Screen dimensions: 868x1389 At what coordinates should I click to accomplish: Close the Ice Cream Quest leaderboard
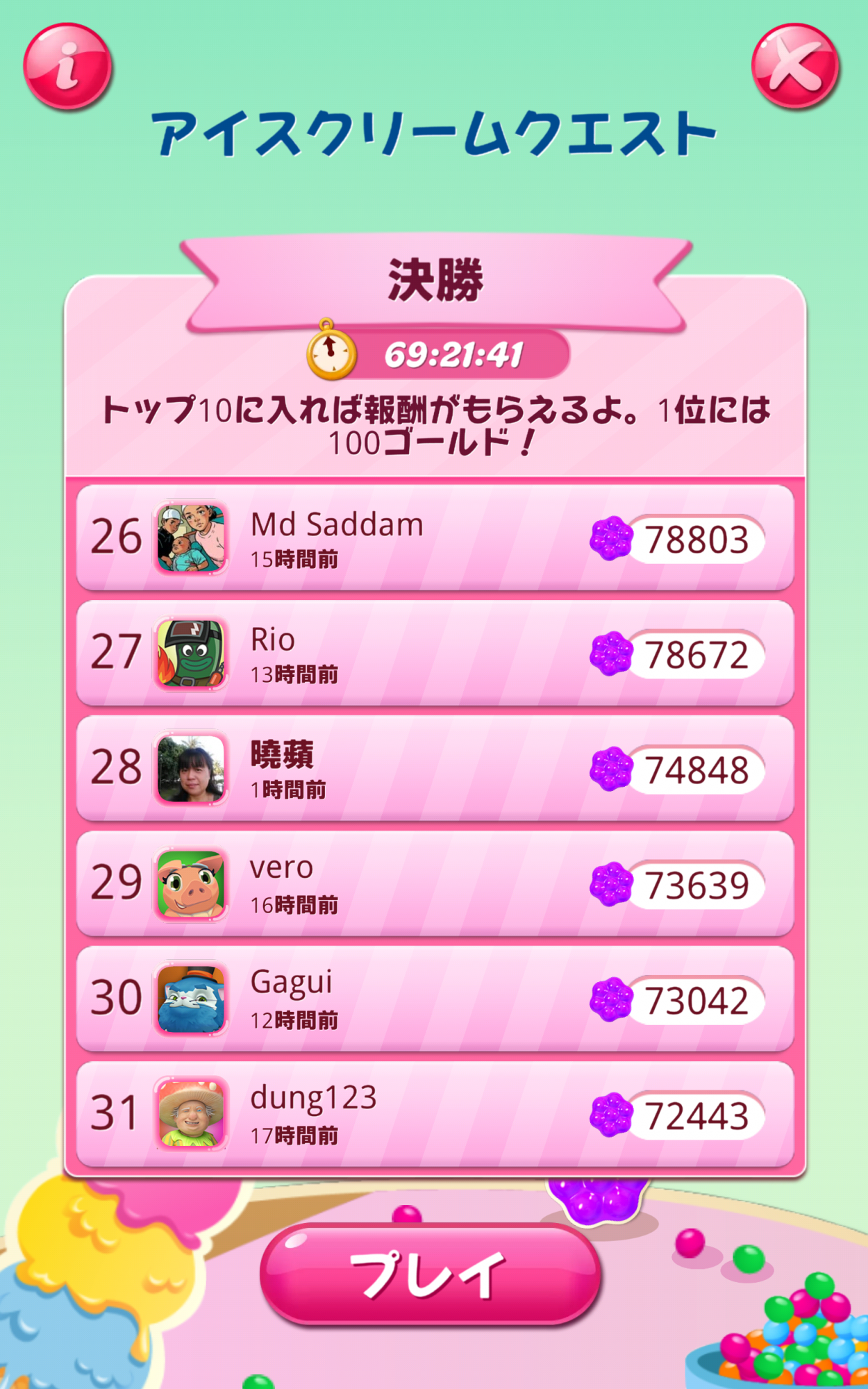click(795, 66)
